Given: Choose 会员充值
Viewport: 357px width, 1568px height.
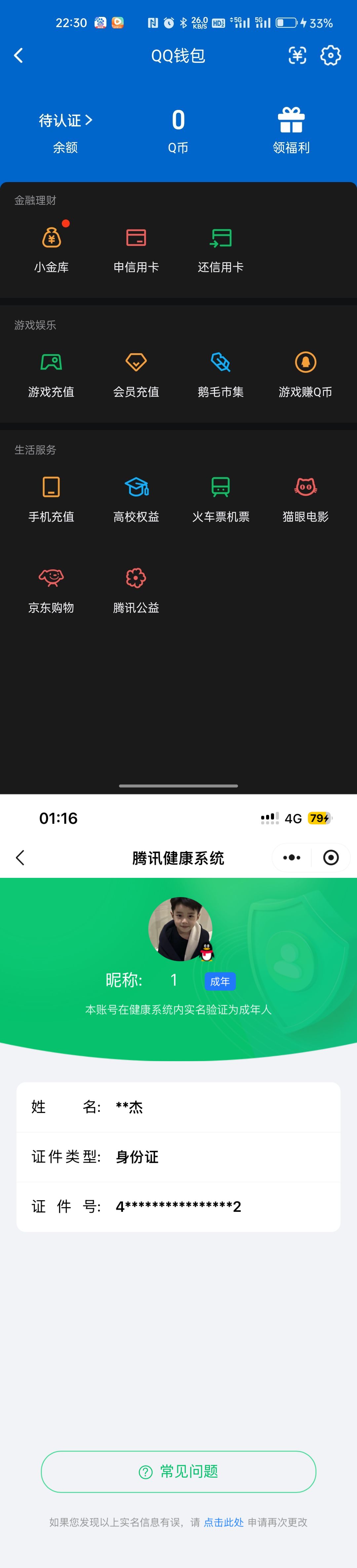Looking at the screenshot, I should [136, 374].
